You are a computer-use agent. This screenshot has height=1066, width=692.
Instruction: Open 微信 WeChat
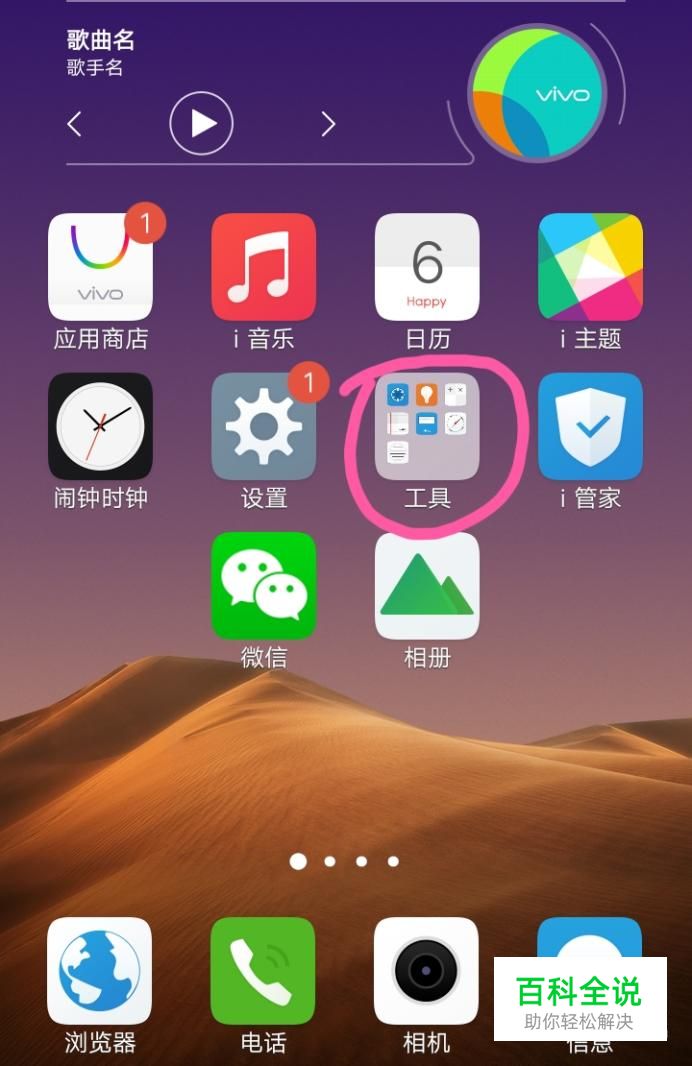pos(263,586)
